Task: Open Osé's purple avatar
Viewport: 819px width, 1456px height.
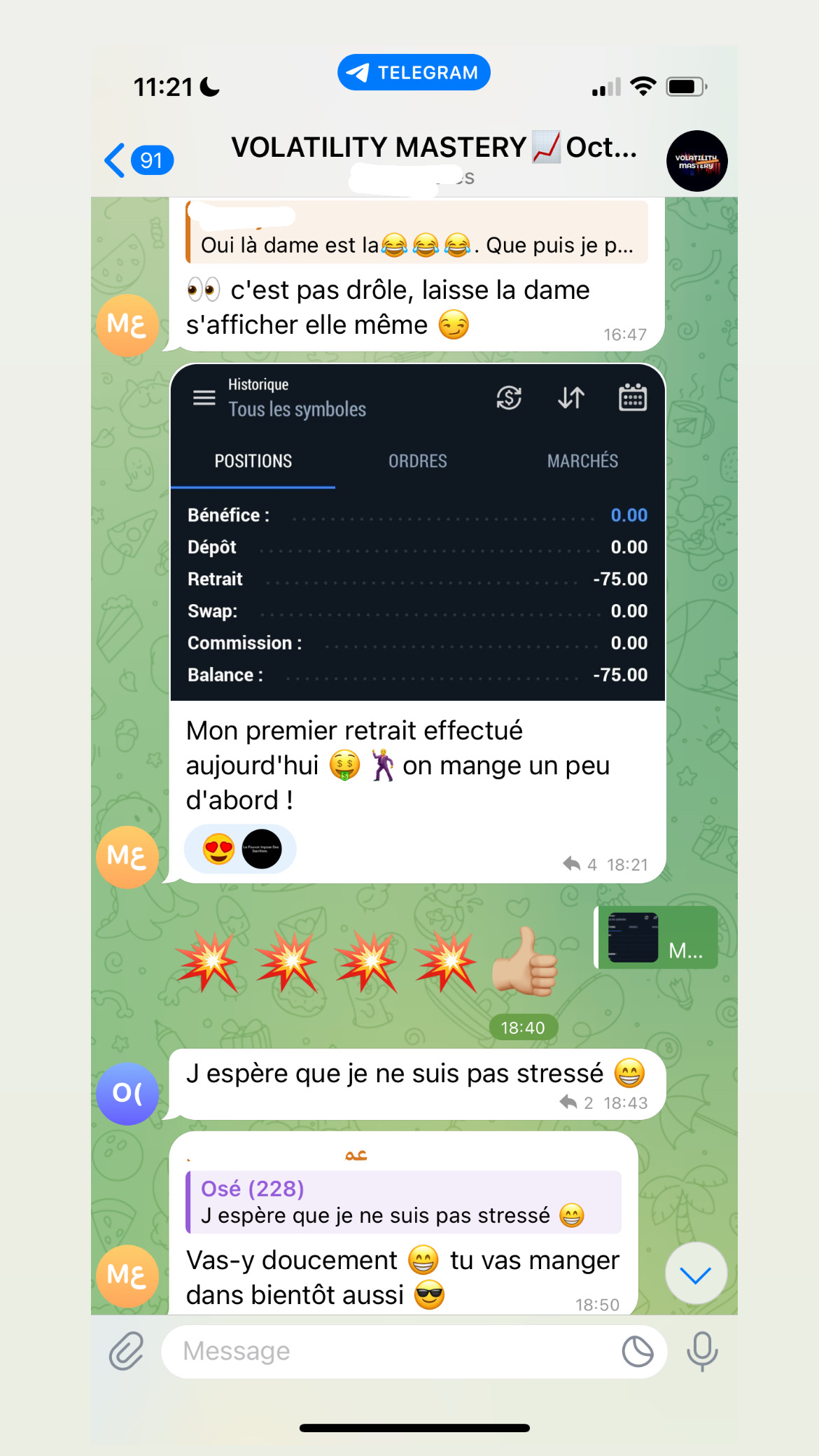Action: (127, 1093)
